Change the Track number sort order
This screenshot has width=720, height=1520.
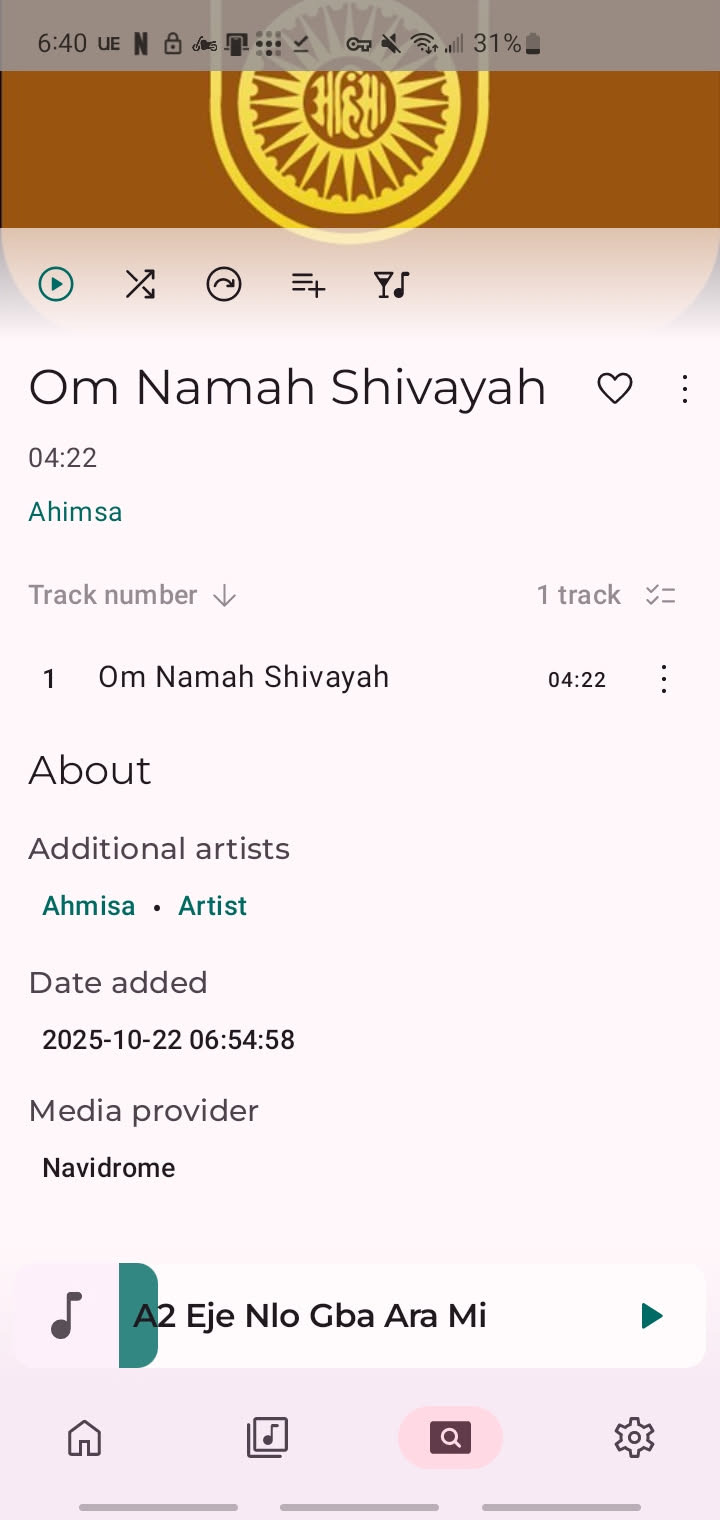pyautogui.click(x=132, y=595)
